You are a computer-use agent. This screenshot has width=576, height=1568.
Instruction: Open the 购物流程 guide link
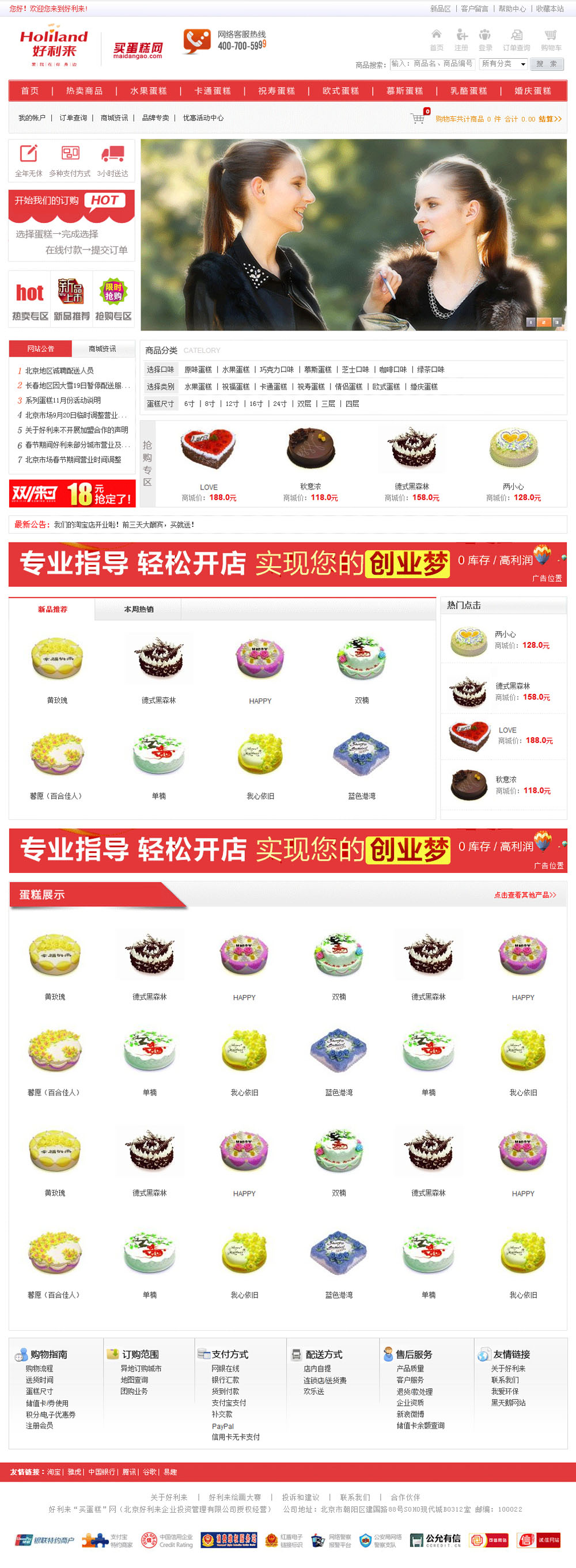click(39, 1368)
